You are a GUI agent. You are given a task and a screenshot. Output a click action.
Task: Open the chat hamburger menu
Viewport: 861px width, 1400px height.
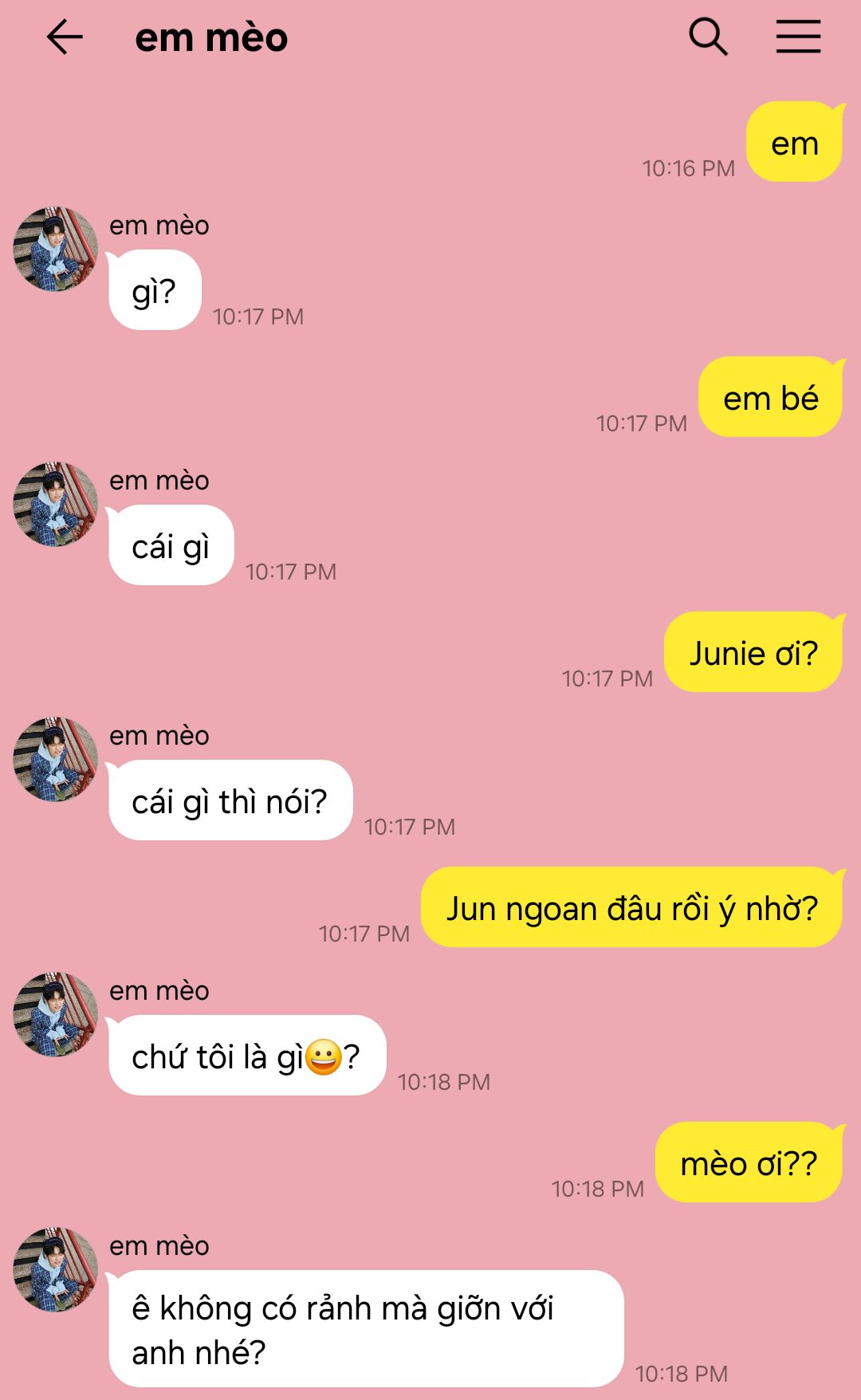pyautogui.click(x=798, y=37)
